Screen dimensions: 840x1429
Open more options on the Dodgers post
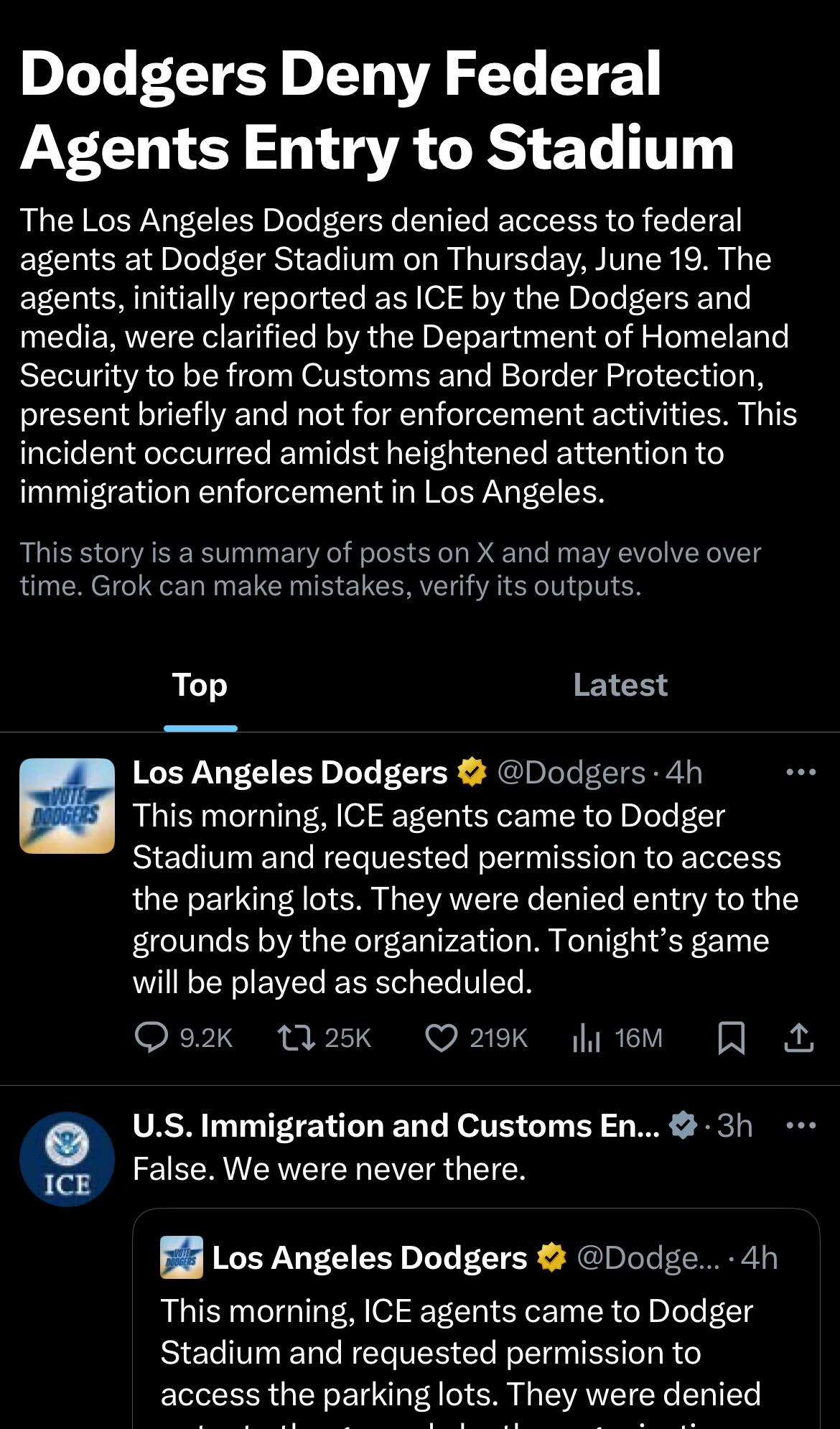[801, 773]
